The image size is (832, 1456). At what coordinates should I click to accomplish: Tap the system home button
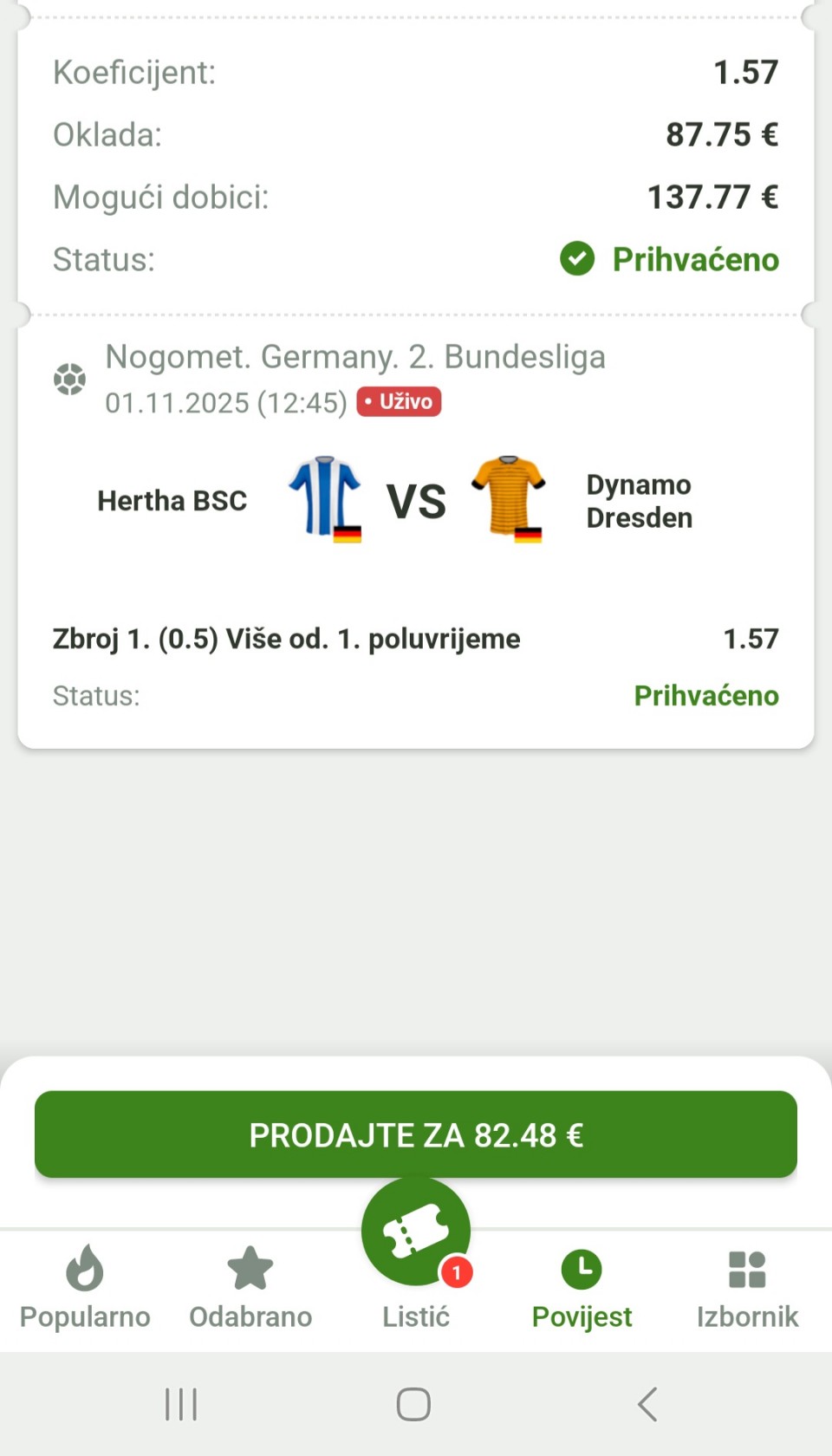(413, 1404)
